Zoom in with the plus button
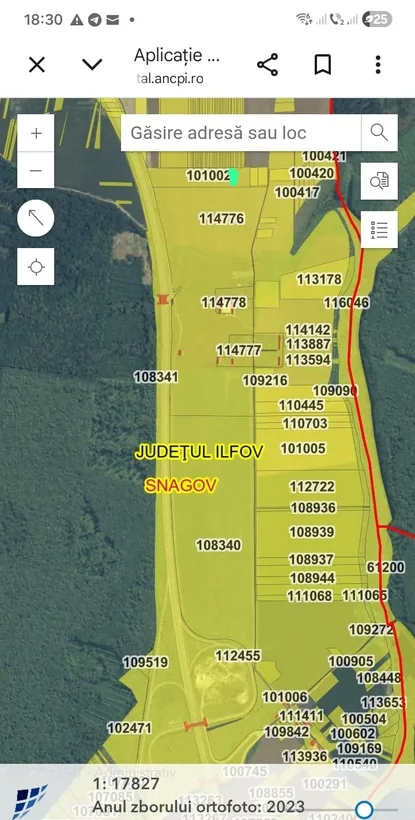The image size is (415, 820). coord(36,133)
